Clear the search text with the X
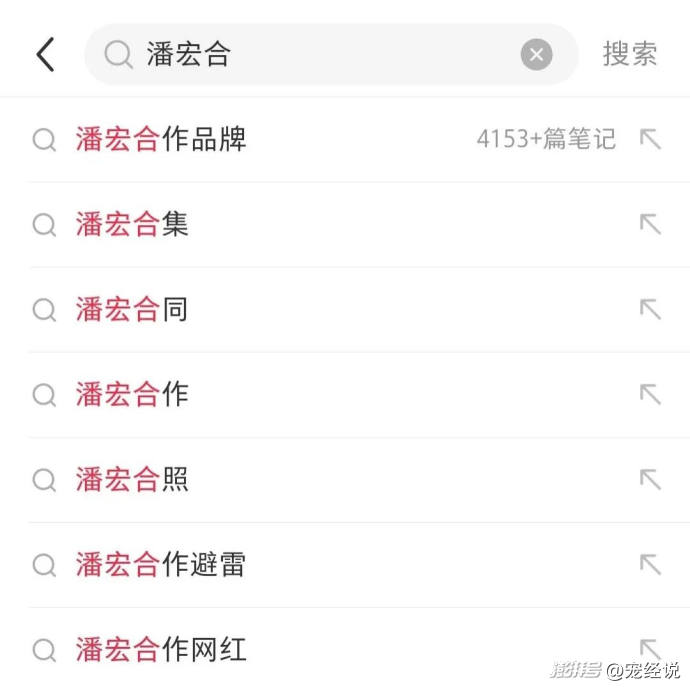Image resolution: width=690 pixels, height=691 pixels. click(x=537, y=54)
